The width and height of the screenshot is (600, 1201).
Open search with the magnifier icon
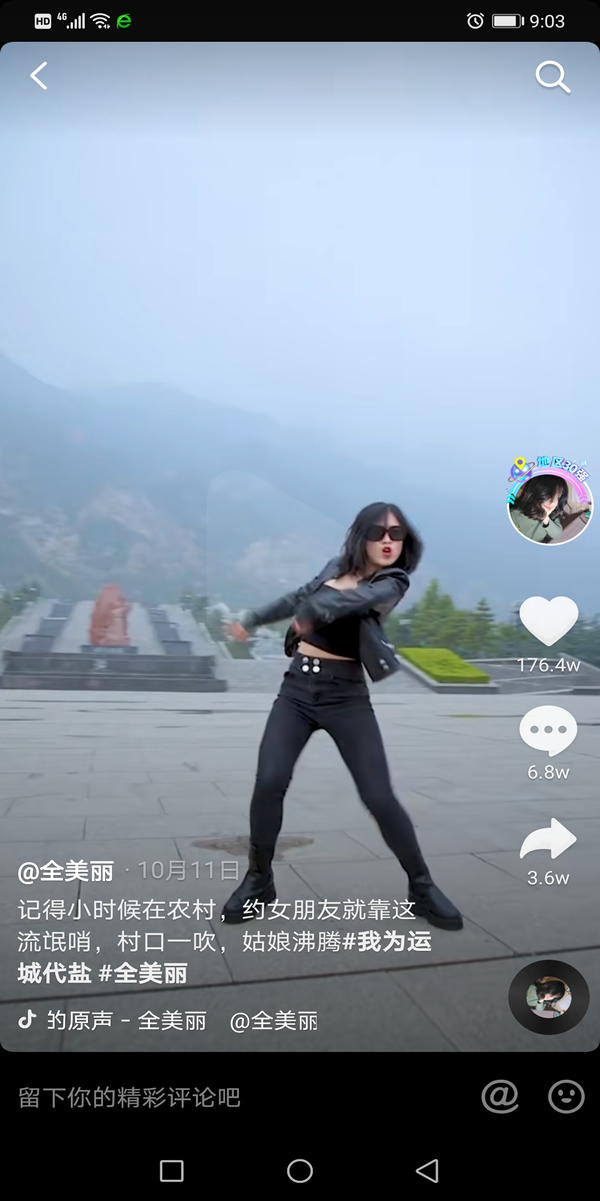(x=552, y=76)
